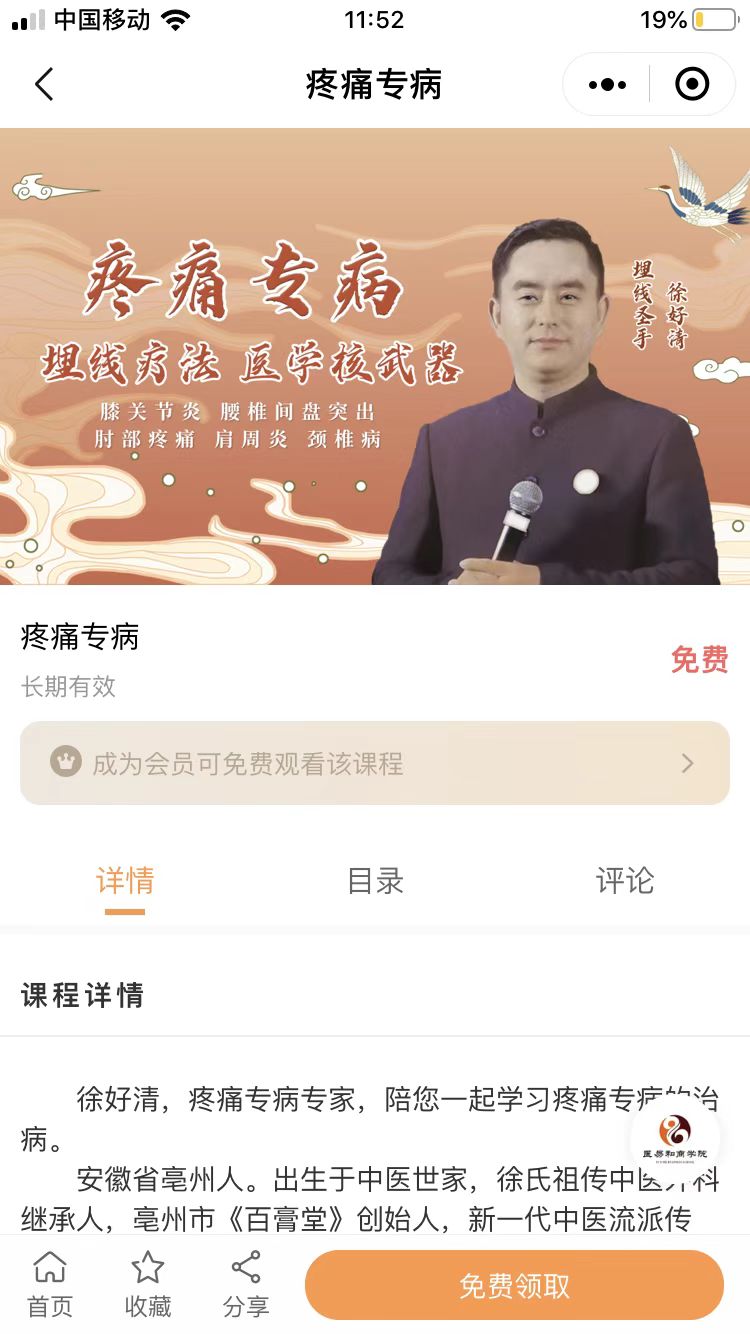Switch to the 评论 tab

(x=624, y=881)
